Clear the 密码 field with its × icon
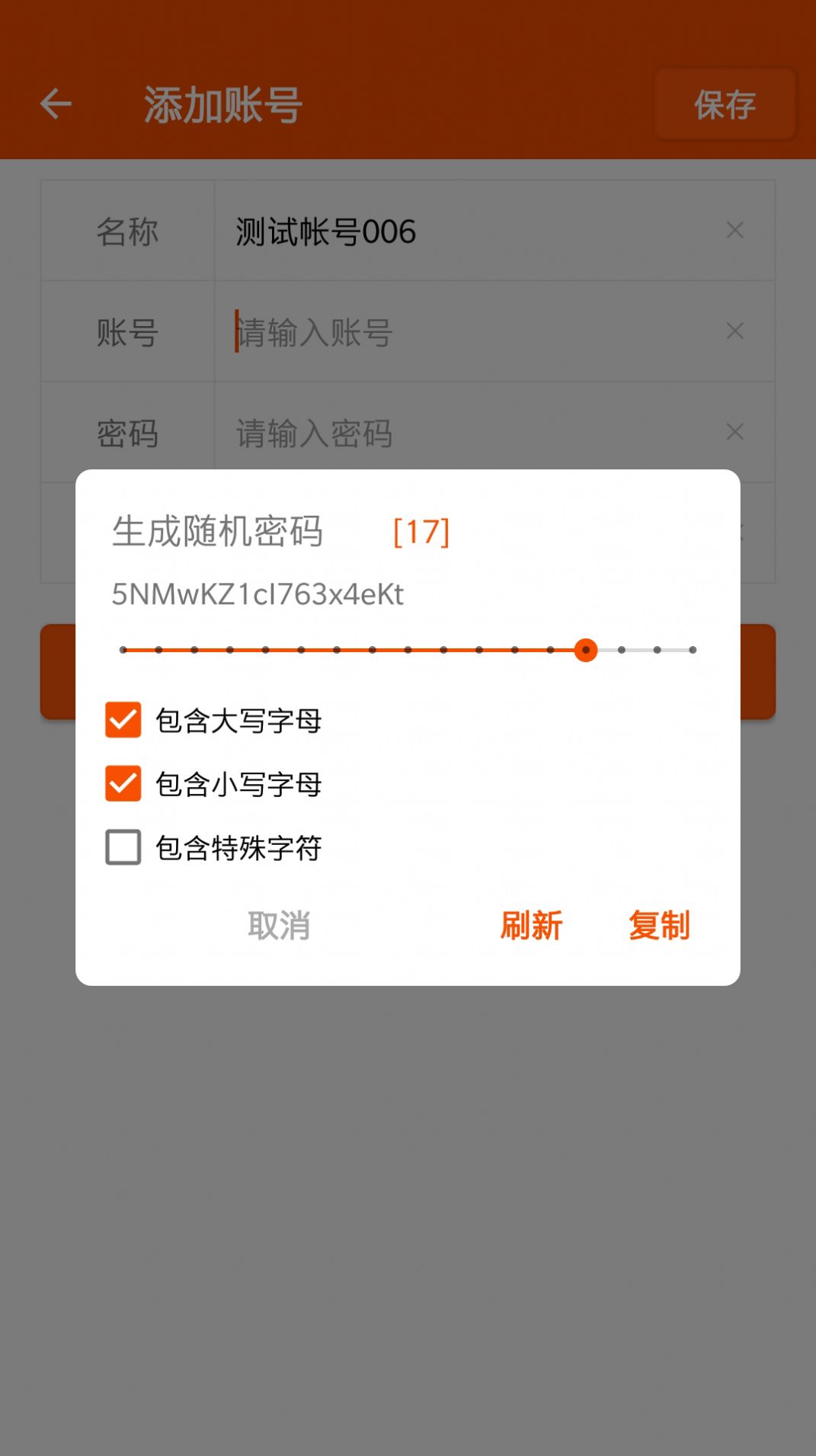This screenshot has width=816, height=1456. (734, 432)
